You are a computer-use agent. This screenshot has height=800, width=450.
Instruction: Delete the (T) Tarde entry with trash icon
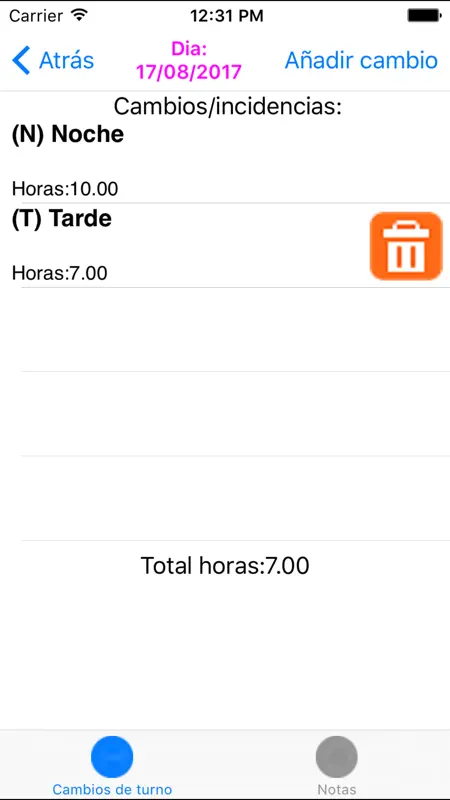(x=406, y=246)
